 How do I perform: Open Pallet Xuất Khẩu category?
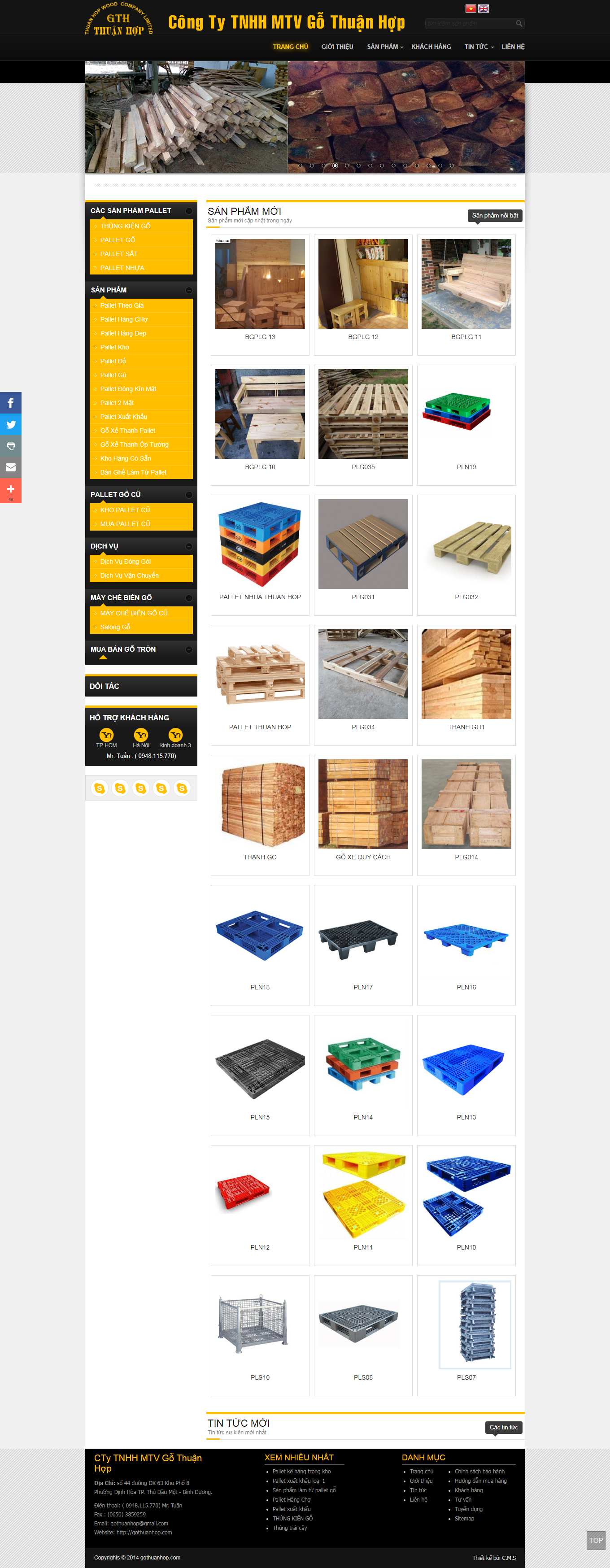pos(124,417)
